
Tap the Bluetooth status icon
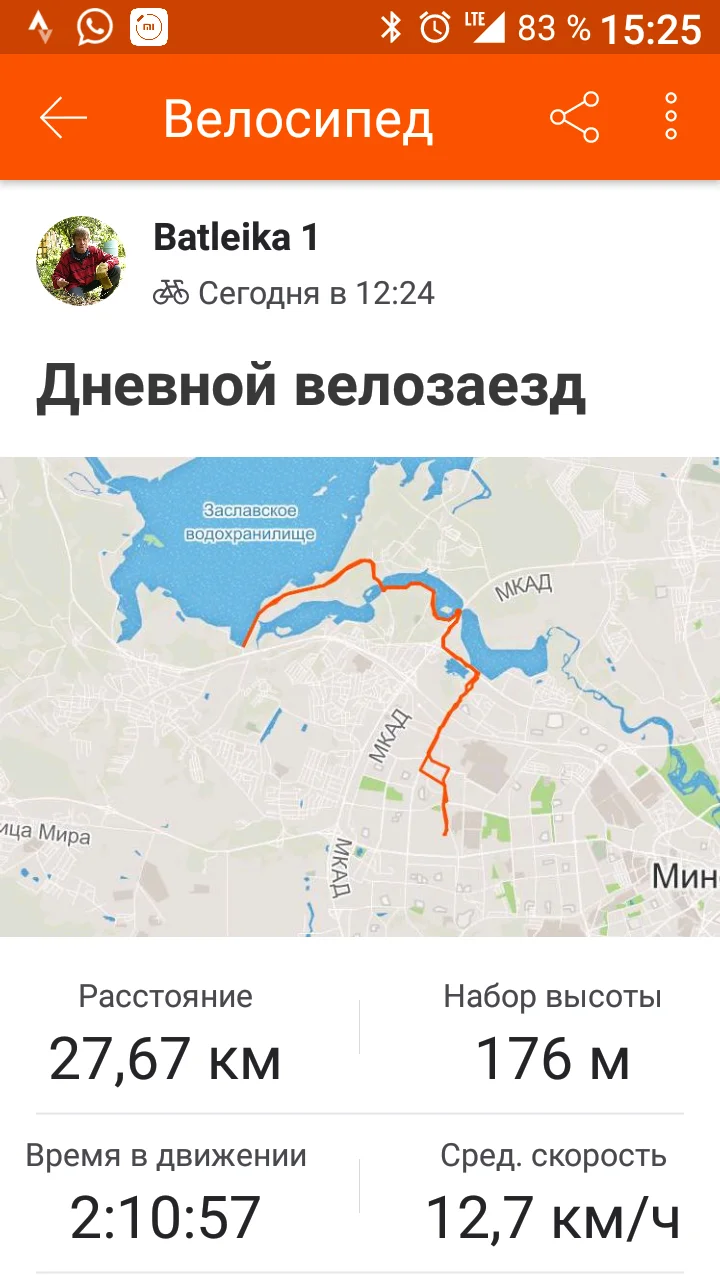(391, 24)
